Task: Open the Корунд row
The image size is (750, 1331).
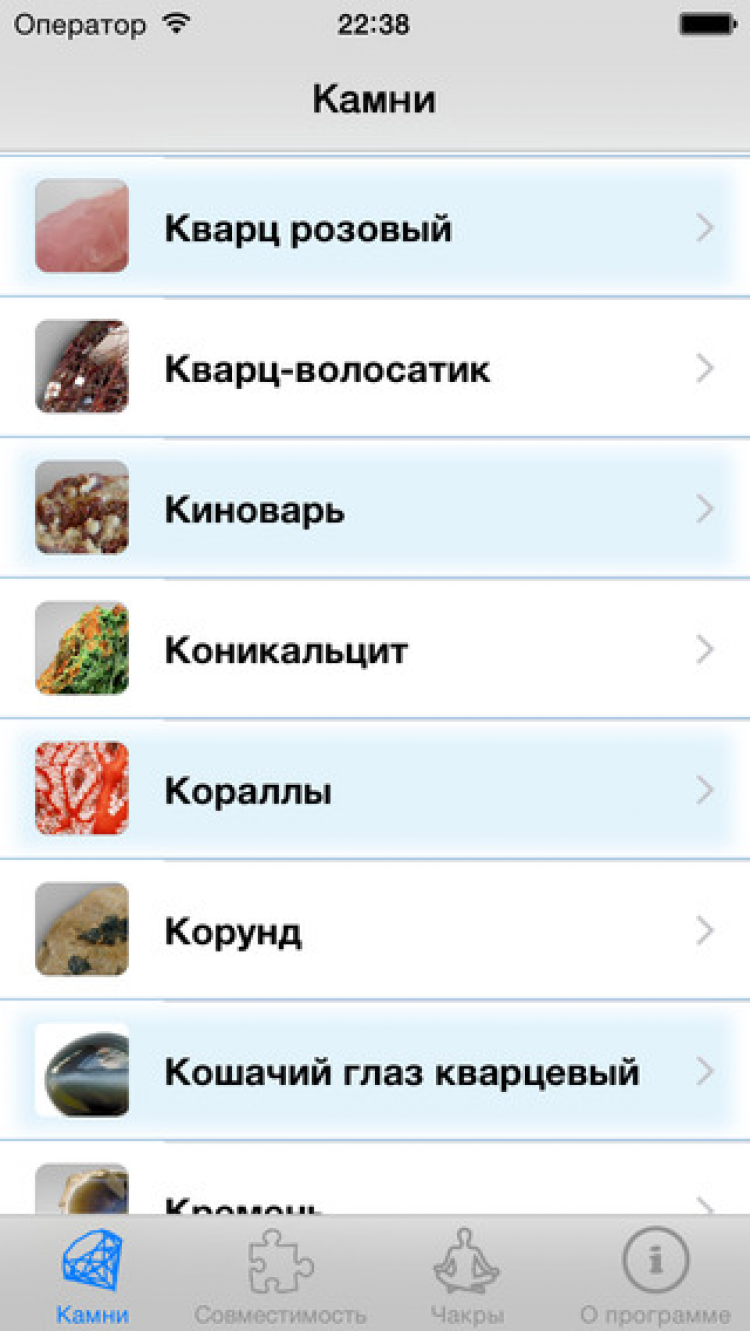Action: click(375, 932)
